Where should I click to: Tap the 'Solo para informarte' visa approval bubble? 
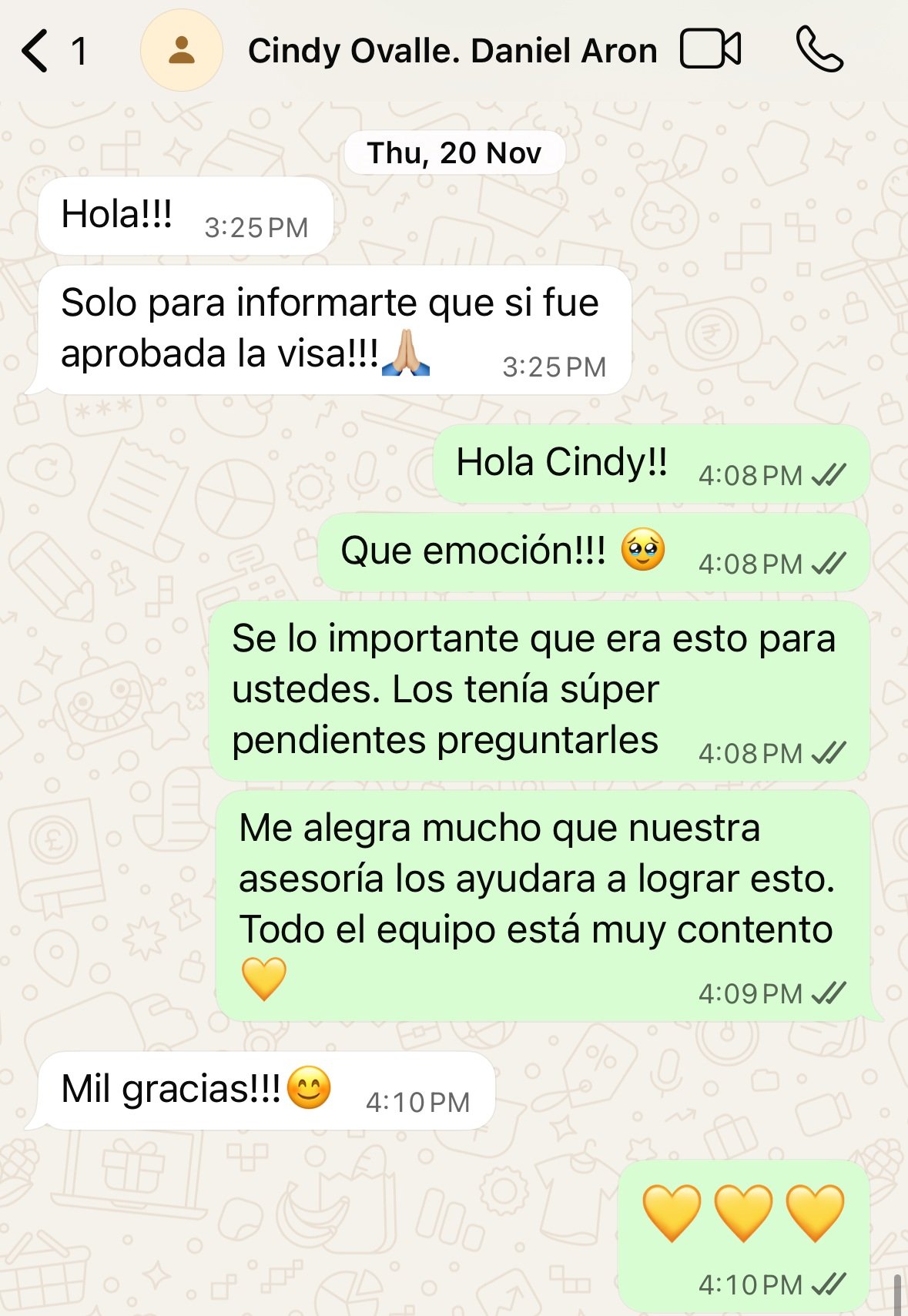[331, 327]
